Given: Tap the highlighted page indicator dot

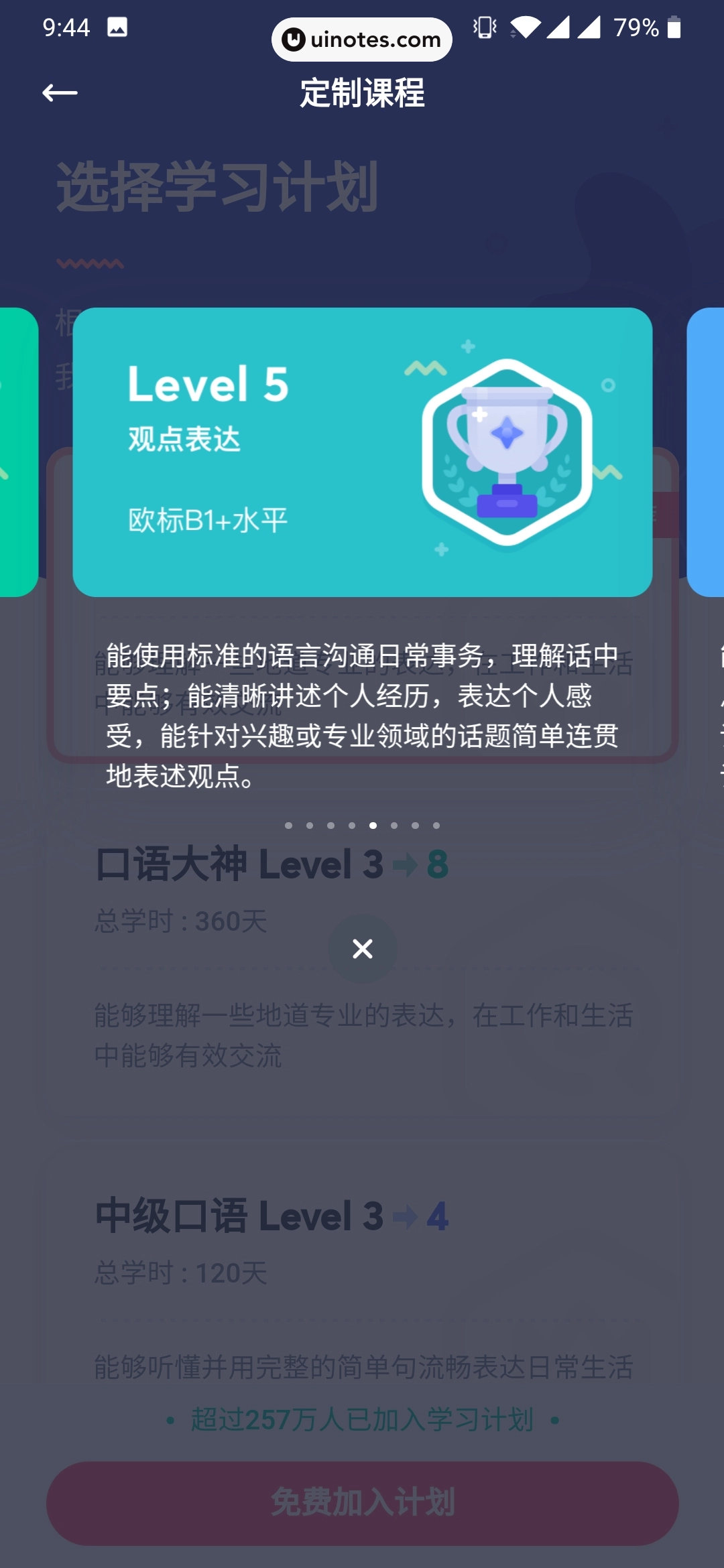Looking at the screenshot, I should click(x=373, y=826).
